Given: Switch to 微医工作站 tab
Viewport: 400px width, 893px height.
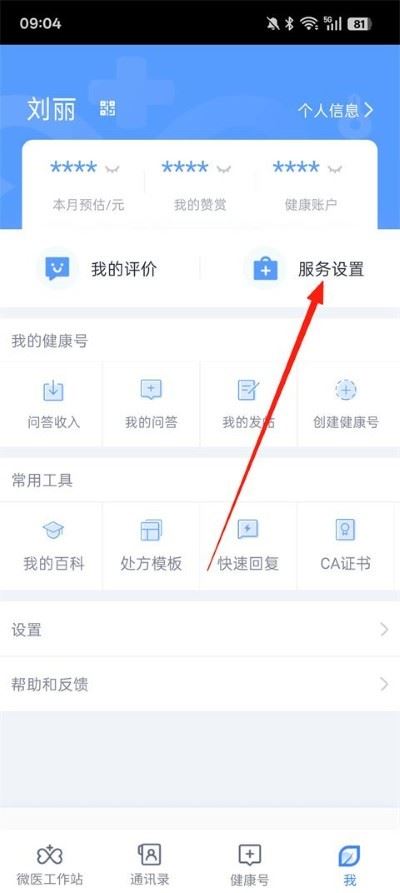Looking at the screenshot, I should pos(52,865).
